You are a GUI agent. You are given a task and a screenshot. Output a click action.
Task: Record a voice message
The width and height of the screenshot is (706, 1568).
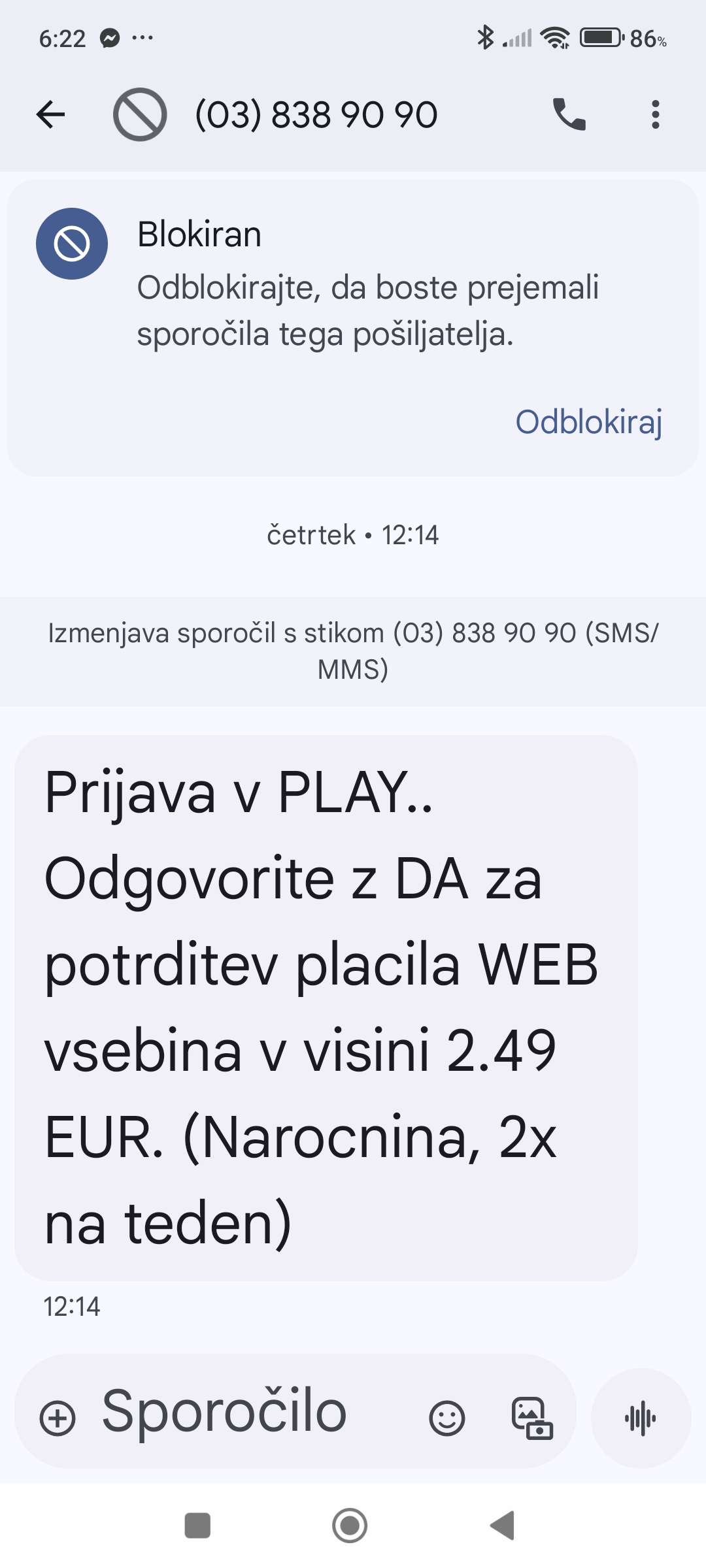641,1418
